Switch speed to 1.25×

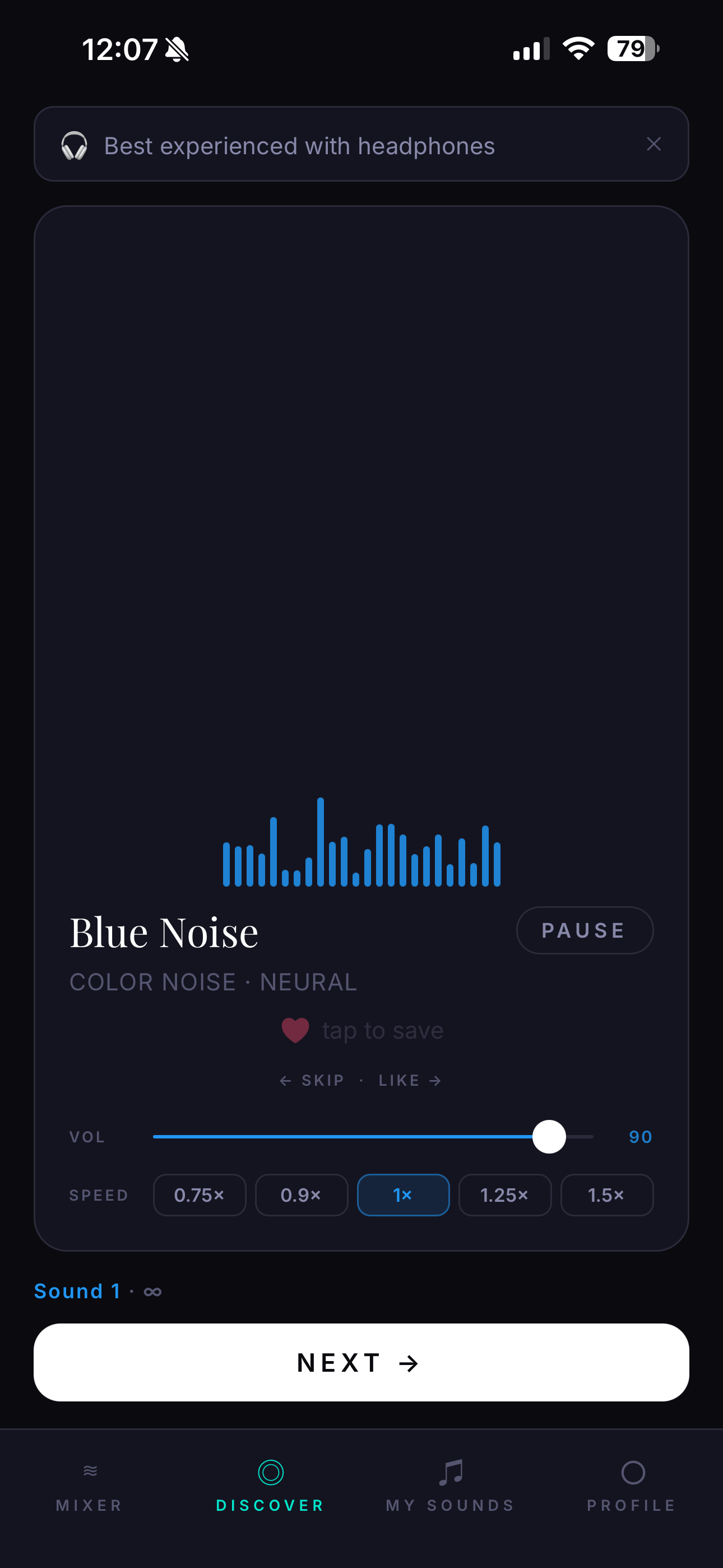(x=504, y=1195)
